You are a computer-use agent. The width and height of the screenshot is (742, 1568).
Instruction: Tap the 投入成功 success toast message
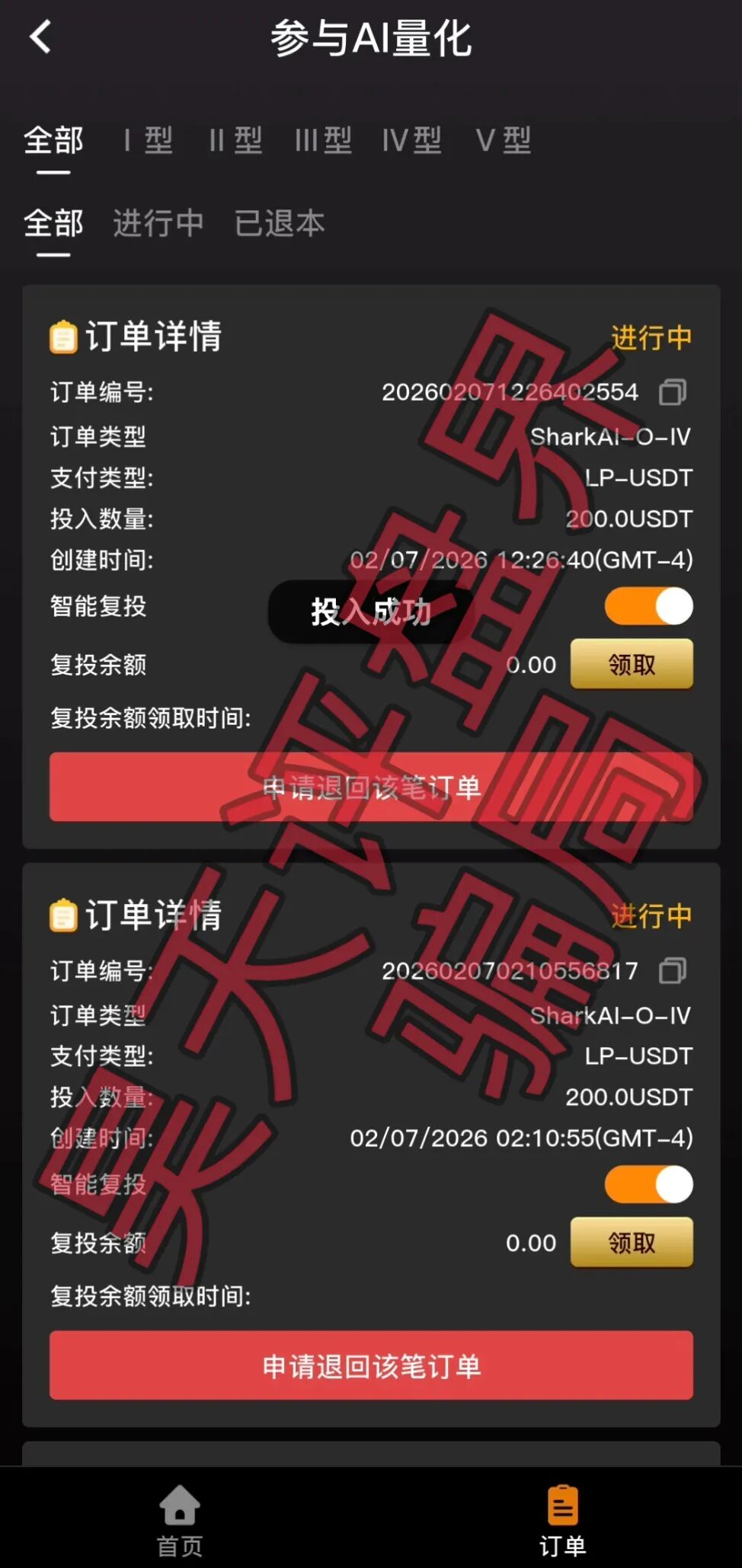[x=371, y=609]
